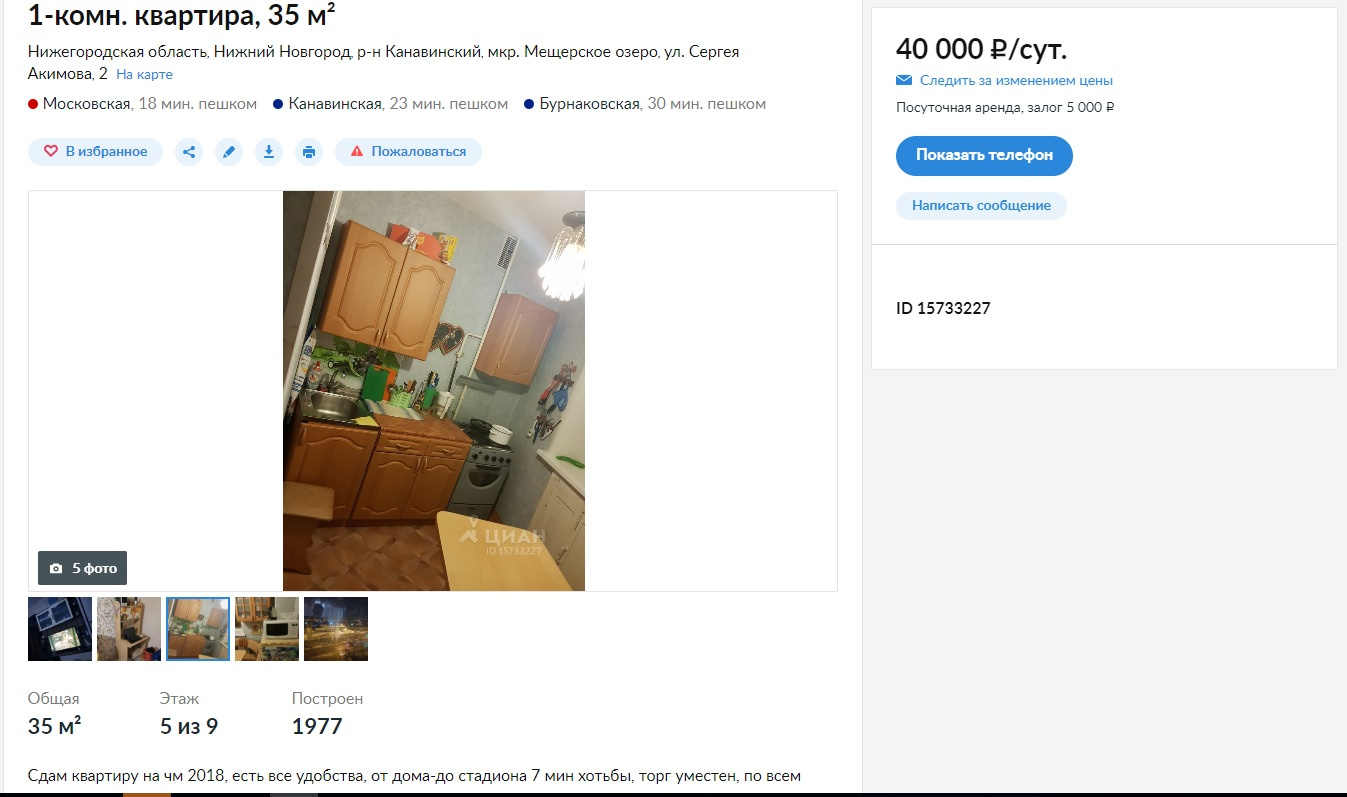Print this listing
This screenshot has width=1347, height=797.
309,152
